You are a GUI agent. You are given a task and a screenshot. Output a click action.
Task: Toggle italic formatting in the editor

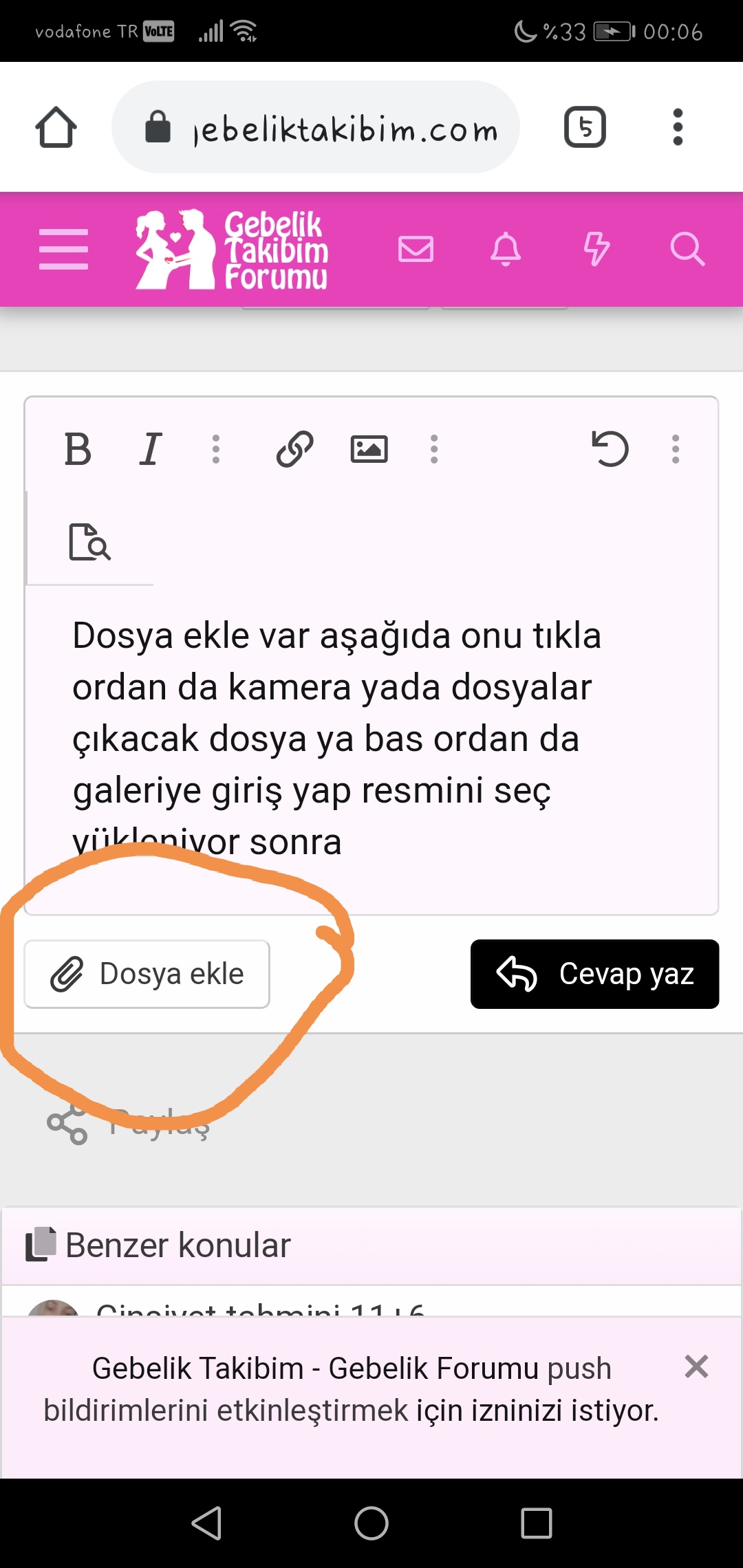[x=150, y=449]
